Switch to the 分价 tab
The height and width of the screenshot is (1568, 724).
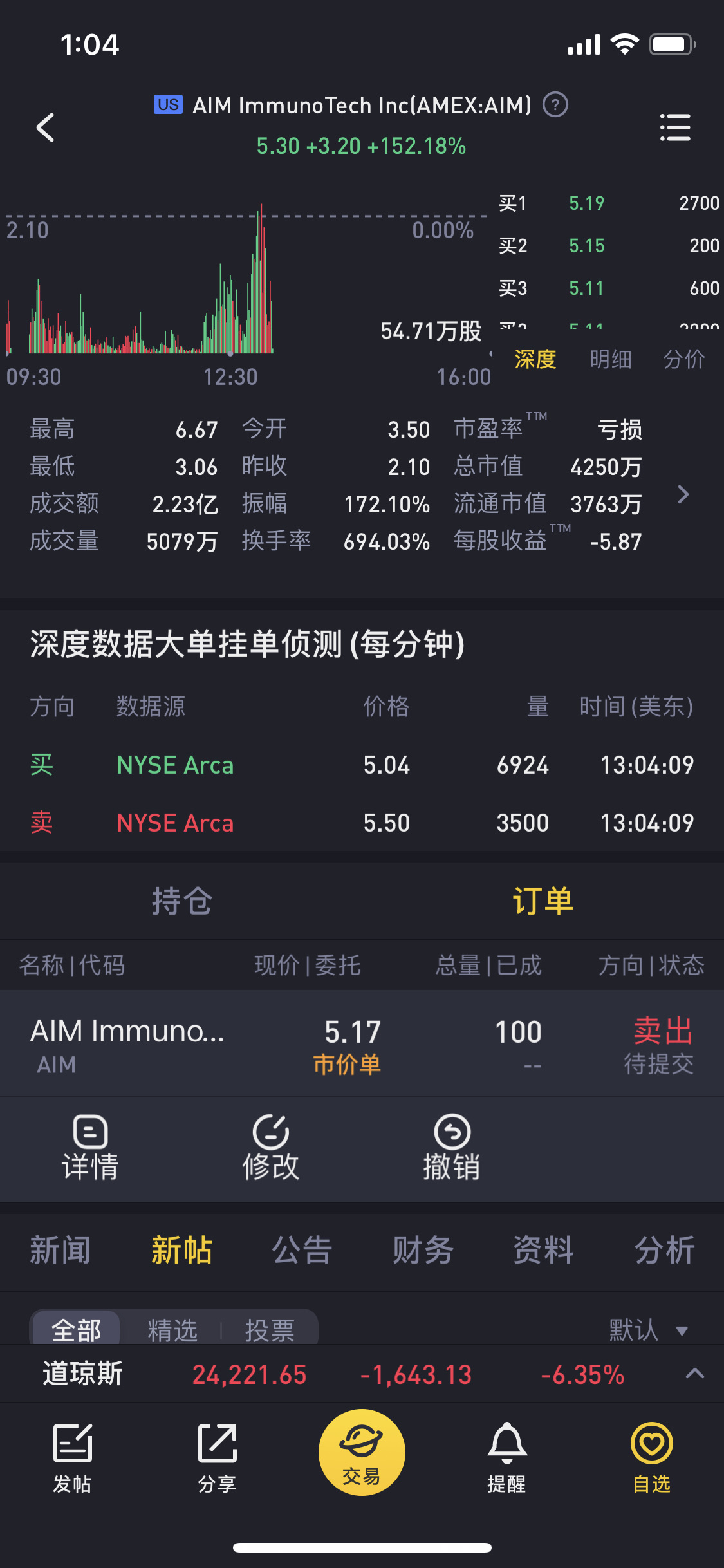(x=683, y=359)
